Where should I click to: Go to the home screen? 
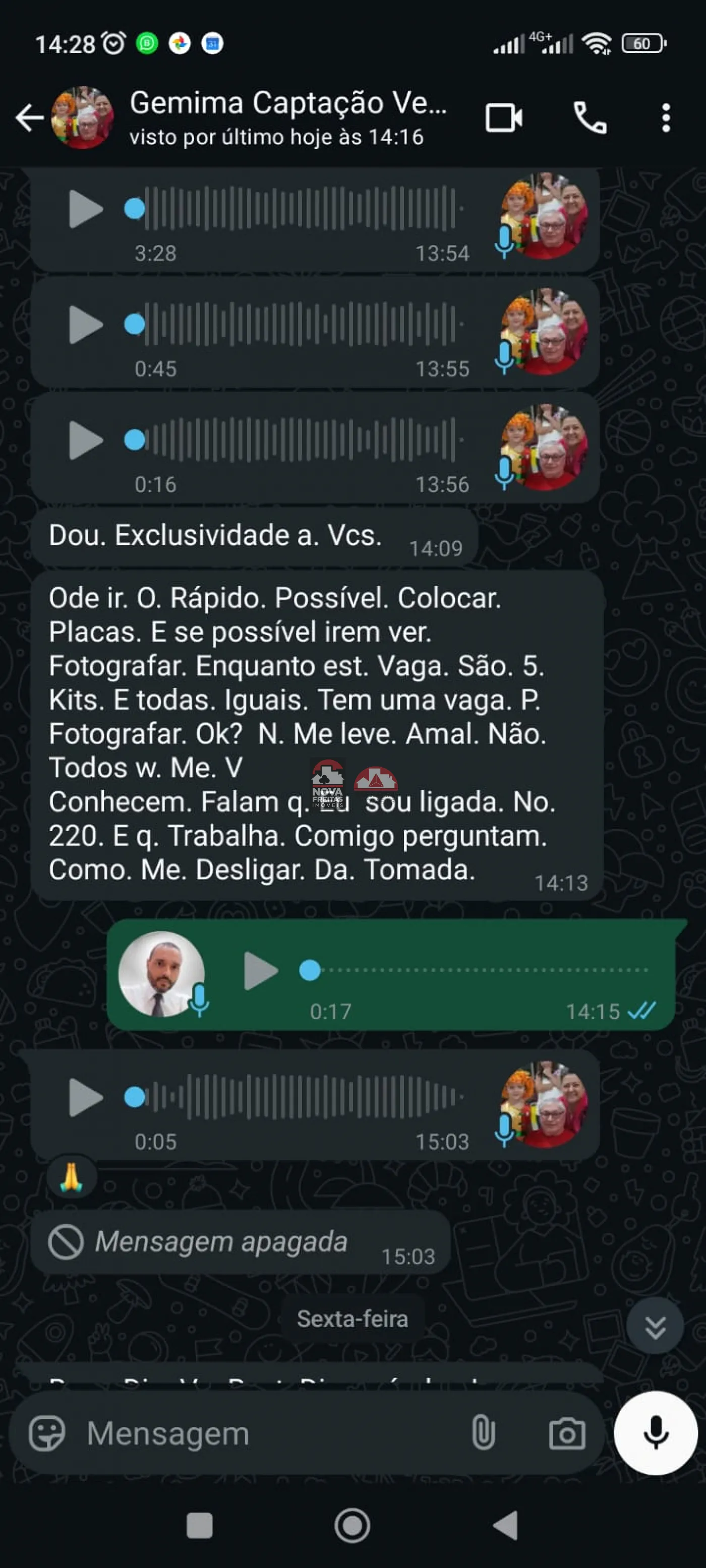(x=352, y=1525)
